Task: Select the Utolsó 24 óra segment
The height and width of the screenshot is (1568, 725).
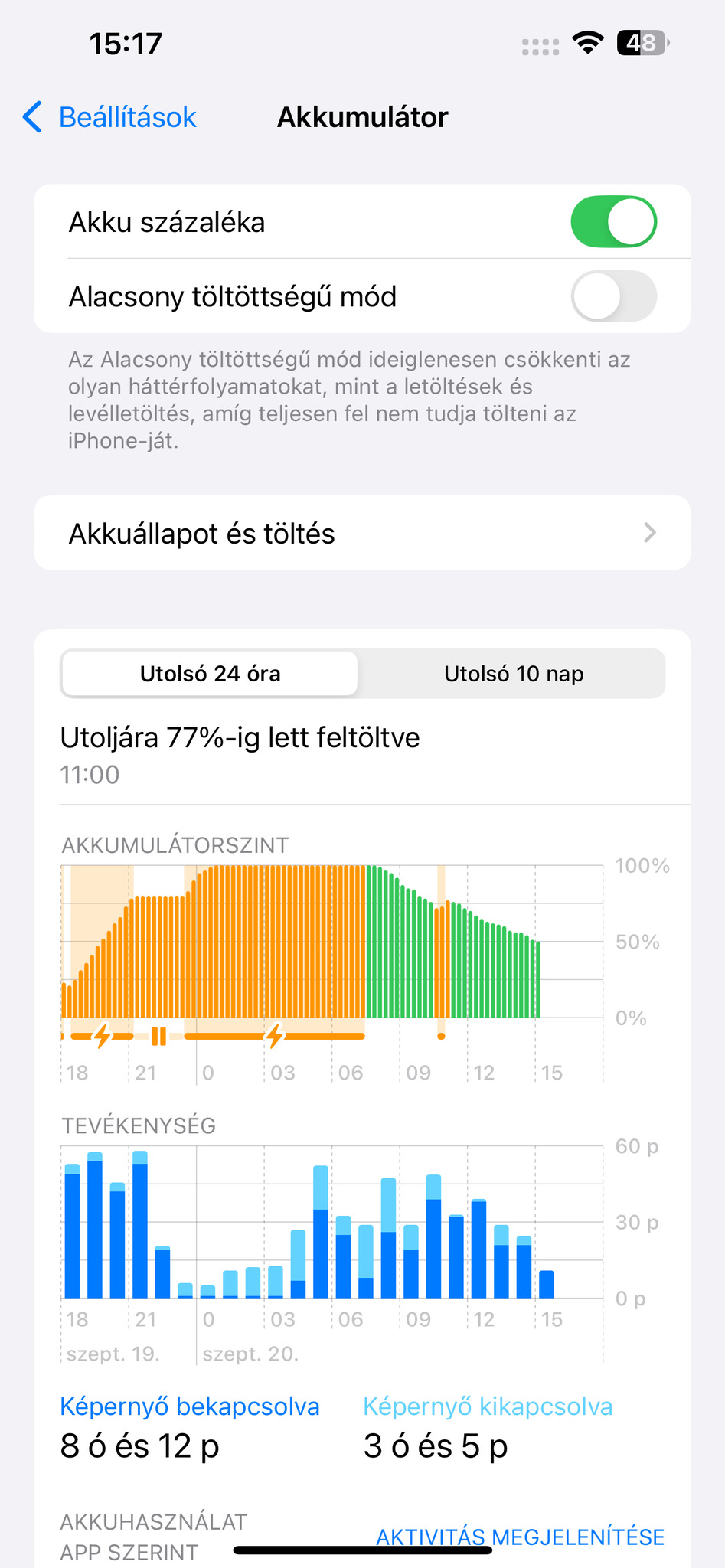Action: [x=210, y=674]
